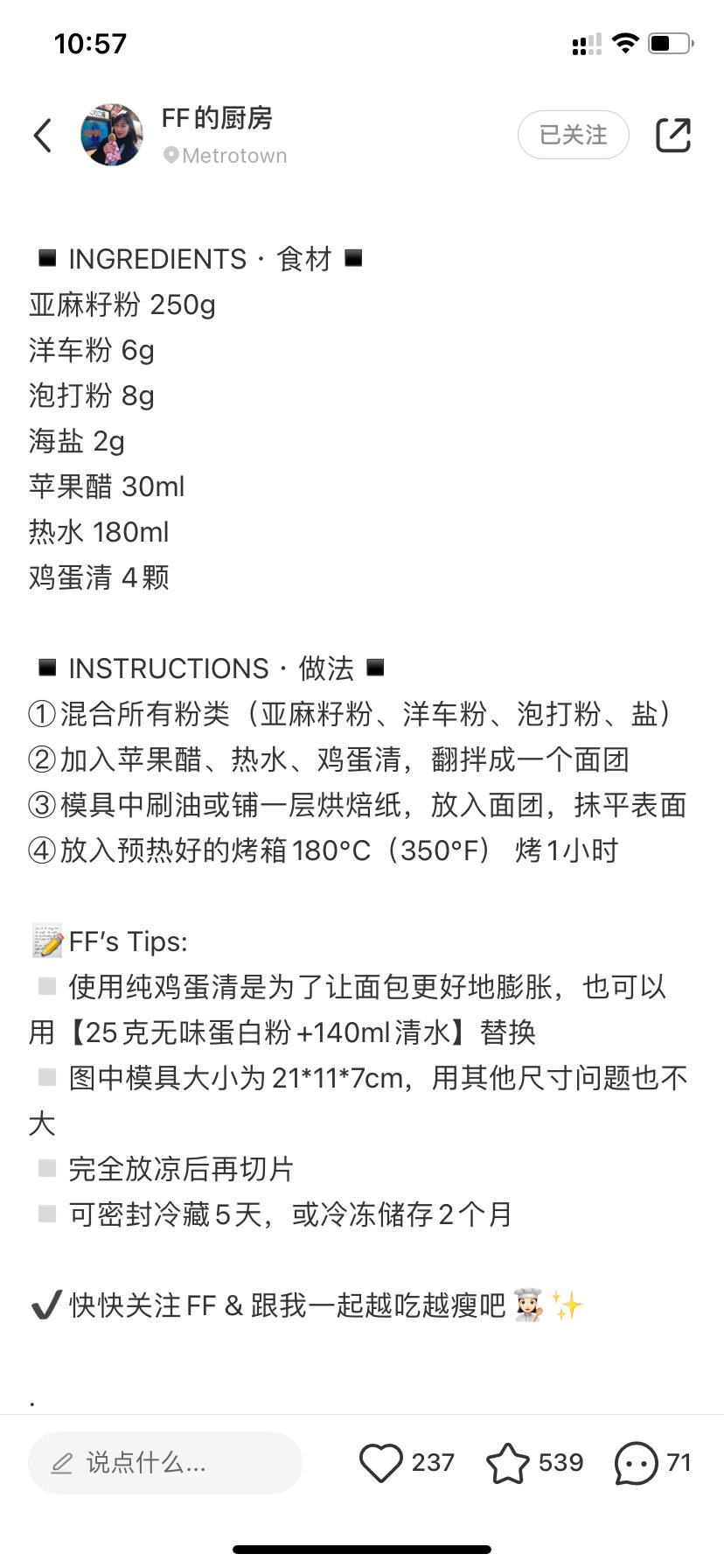Image resolution: width=724 pixels, height=1568 pixels.
Task: Open the 说点什么 comment field
Action: coord(164,1462)
